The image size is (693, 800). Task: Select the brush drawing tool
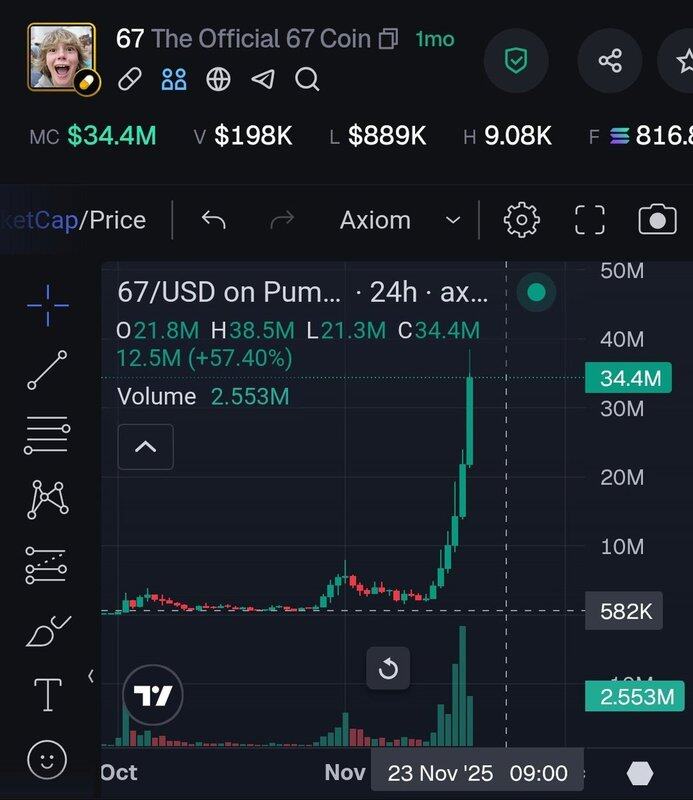pyautogui.click(x=48, y=630)
